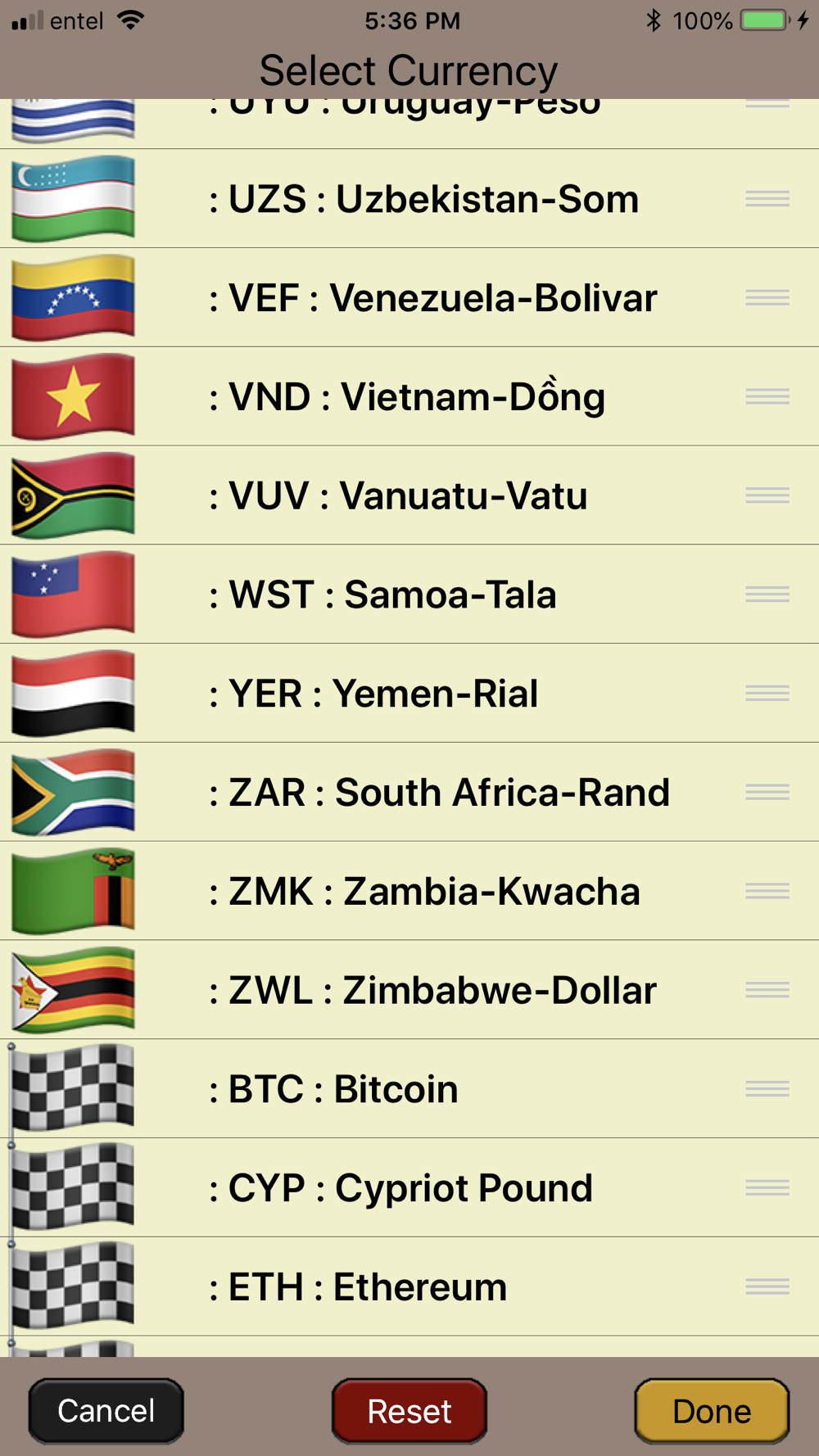Confirm selection with Done

712,1411
